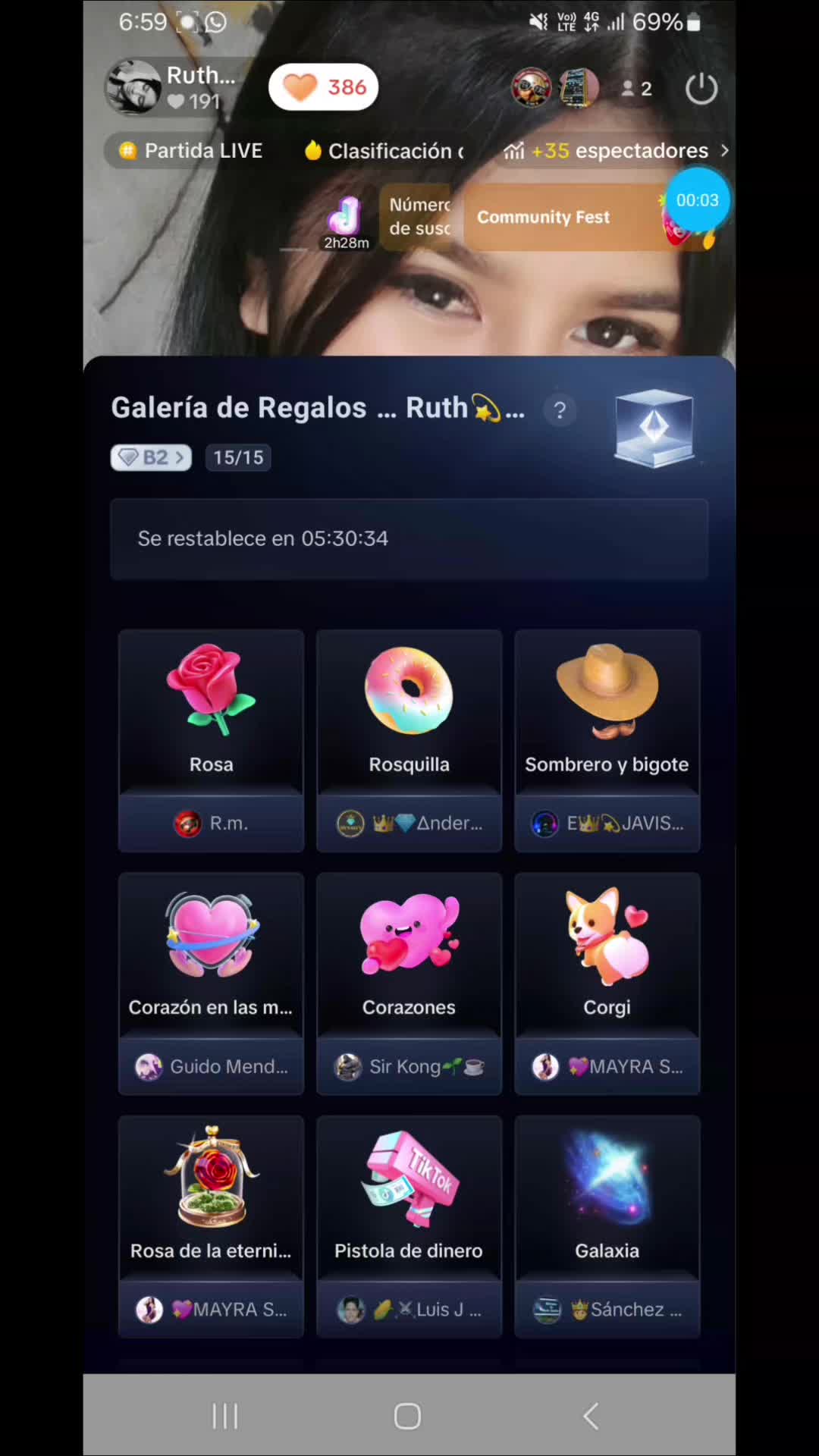The image size is (819, 1456).
Task: Open Partida LIVE chip
Action: [x=191, y=151]
